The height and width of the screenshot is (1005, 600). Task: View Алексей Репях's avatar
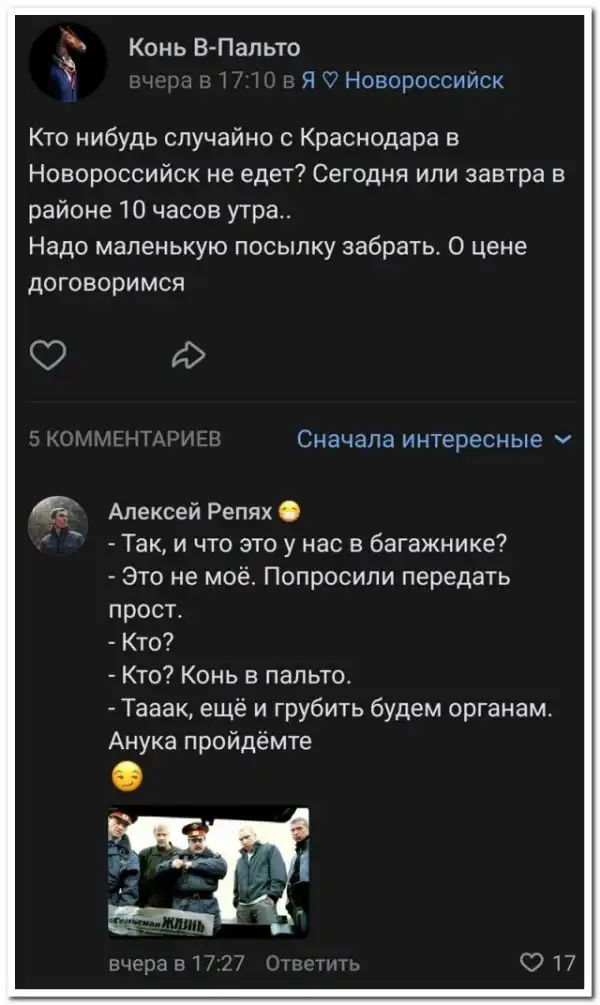click(x=57, y=525)
